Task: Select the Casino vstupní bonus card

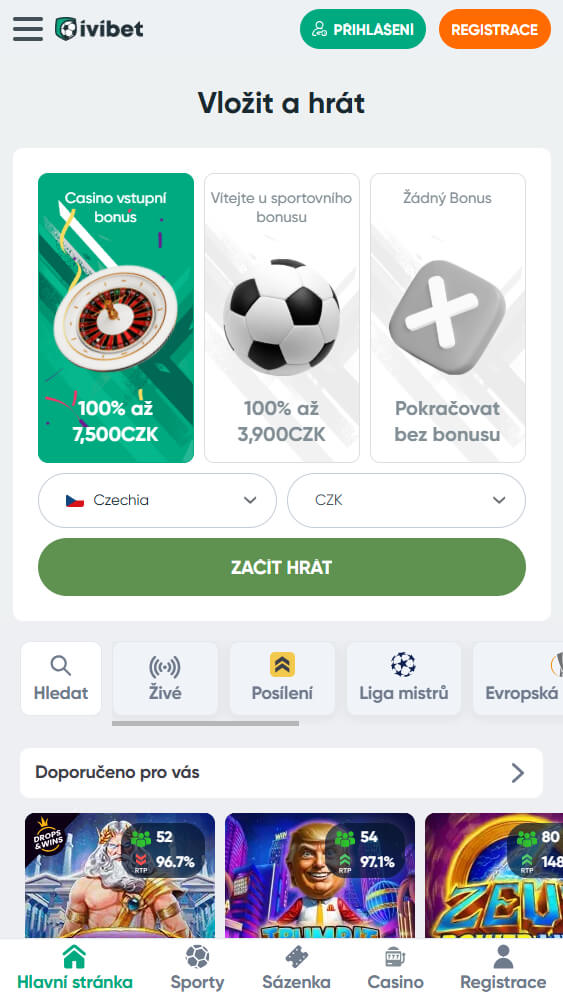Action: point(116,318)
